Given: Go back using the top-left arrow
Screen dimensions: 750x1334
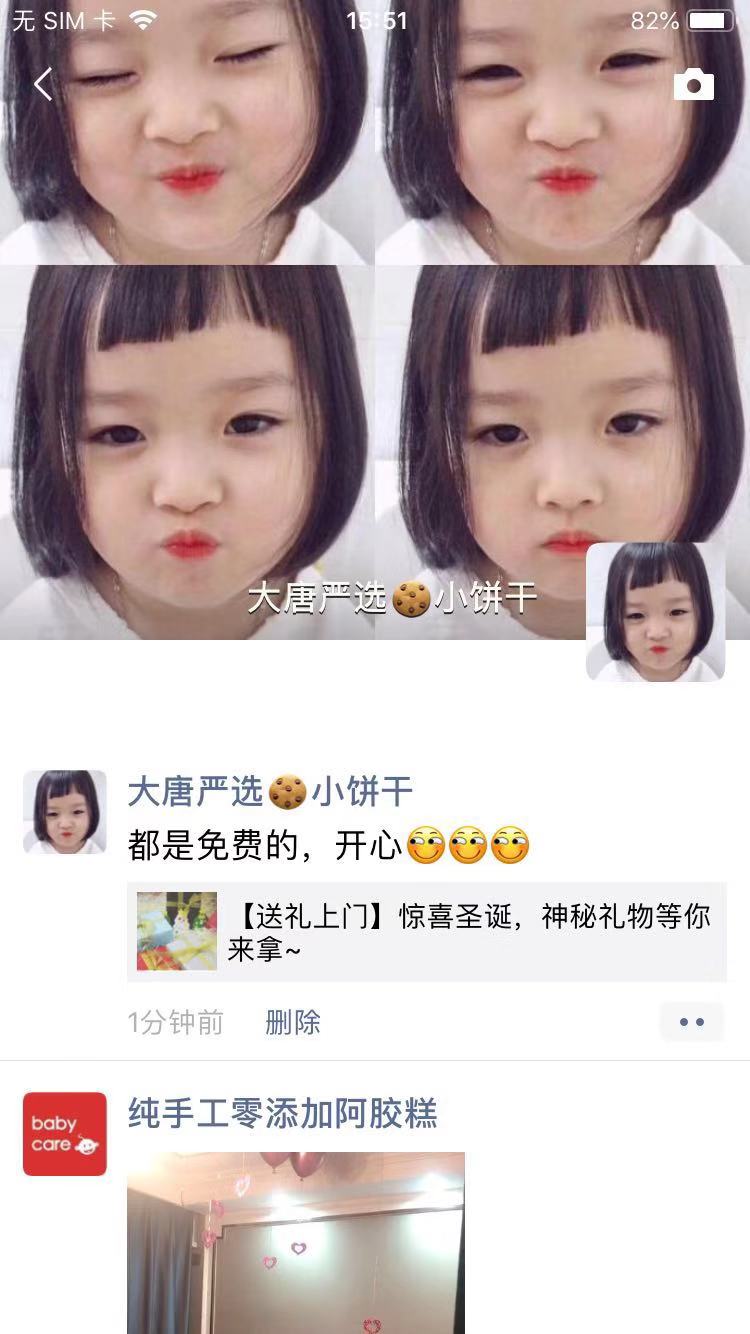Looking at the screenshot, I should pyautogui.click(x=42, y=84).
